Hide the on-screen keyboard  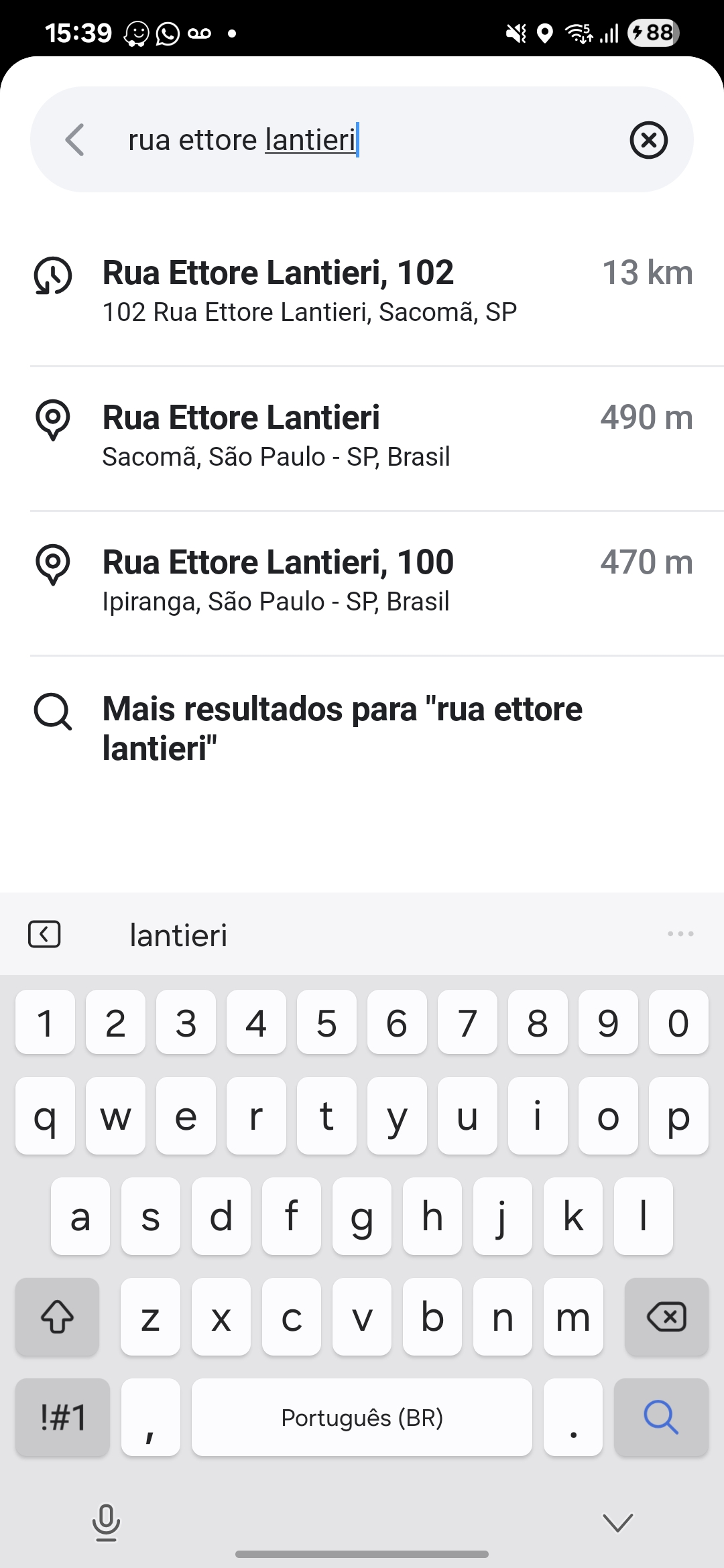[617, 1522]
